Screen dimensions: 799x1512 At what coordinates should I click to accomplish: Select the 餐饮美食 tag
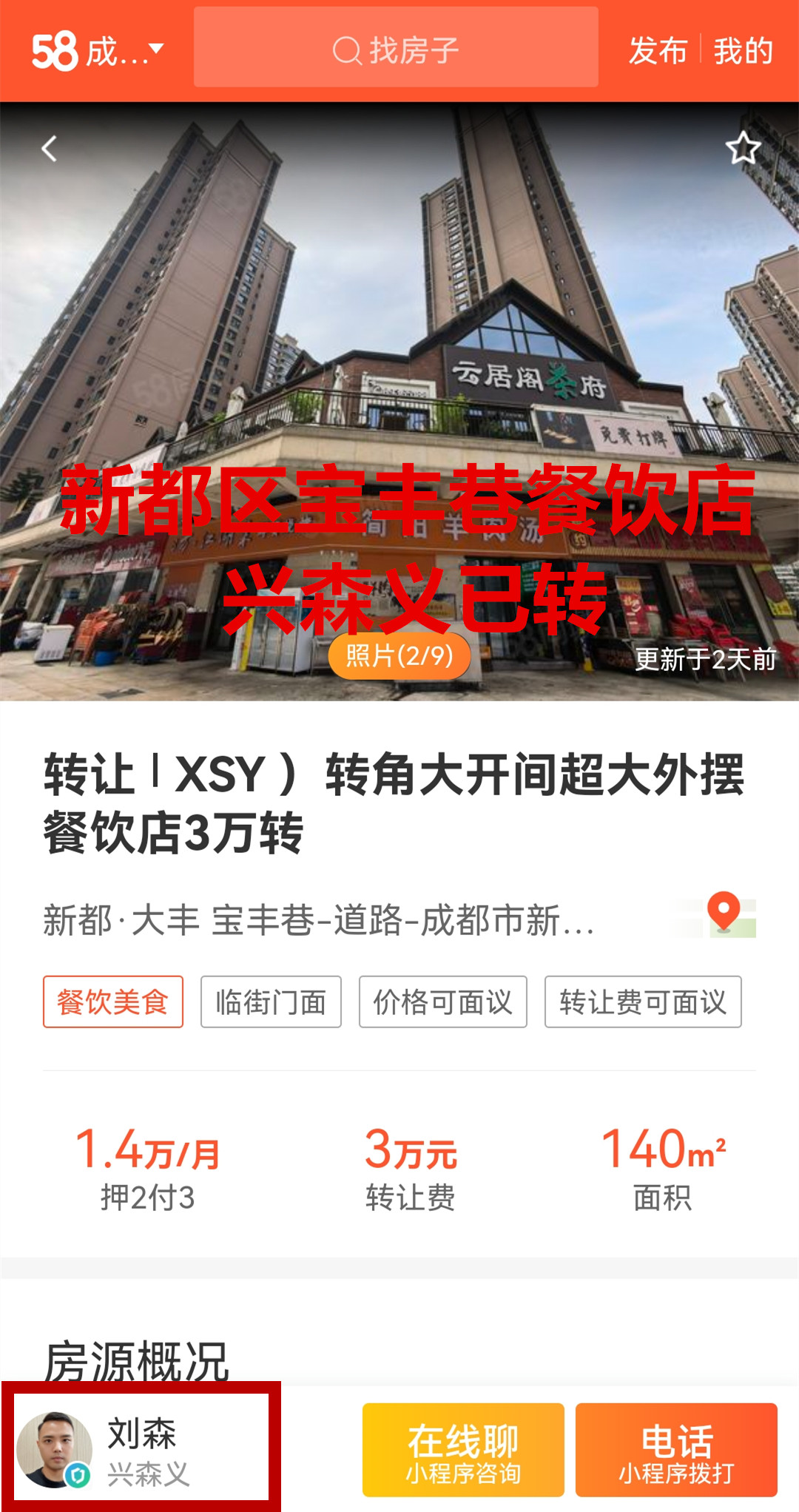click(113, 1002)
